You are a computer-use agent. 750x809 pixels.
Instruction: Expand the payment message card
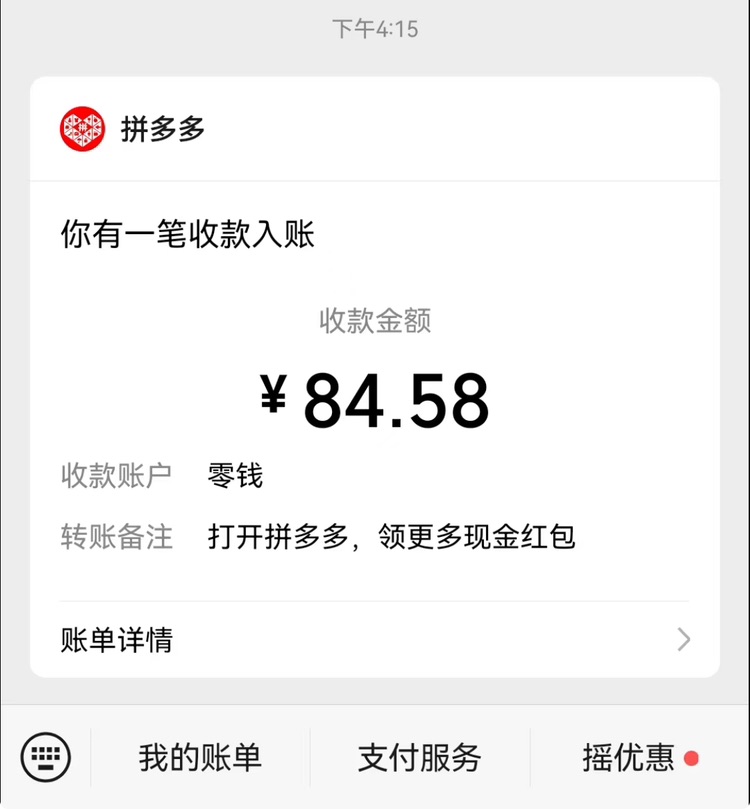coord(375,400)
